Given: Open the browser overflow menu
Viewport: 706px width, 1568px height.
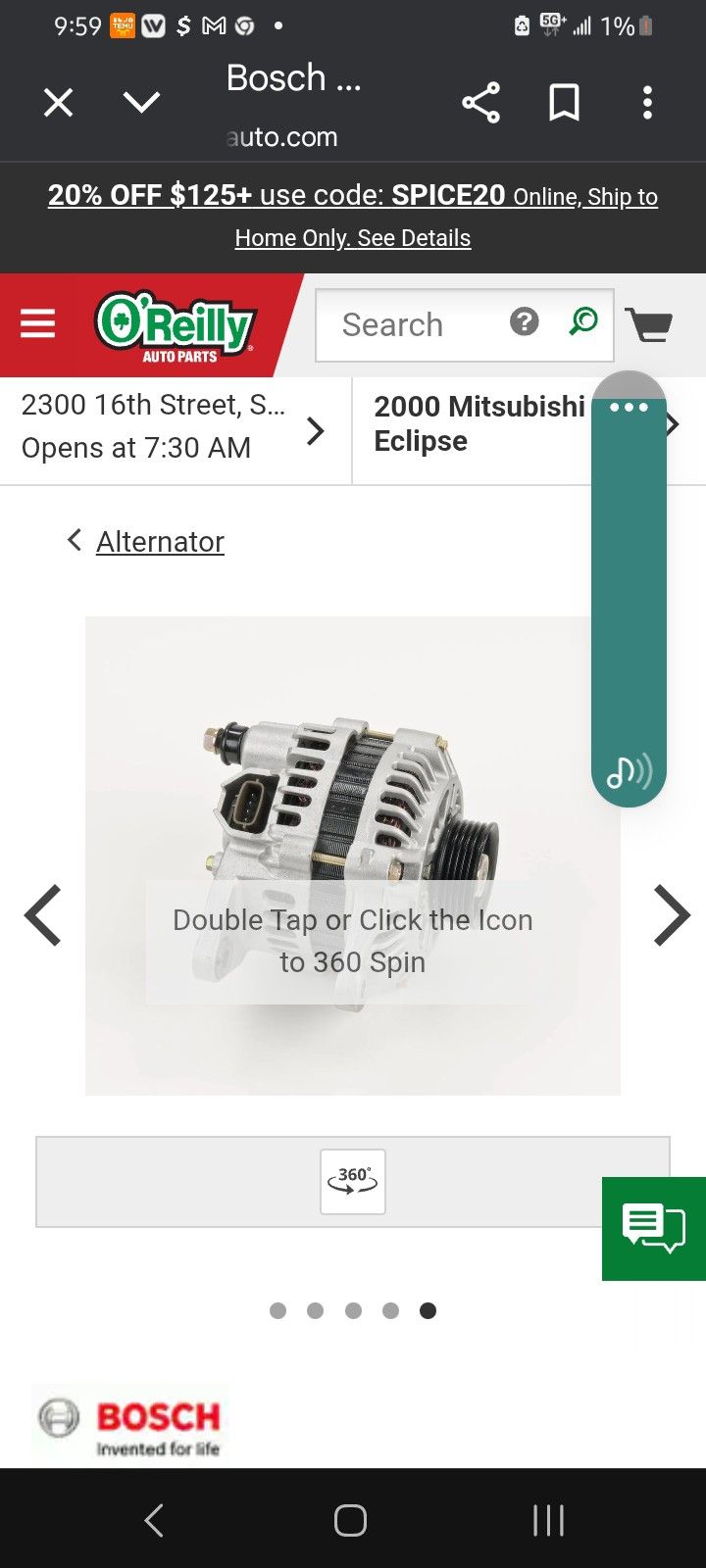Looking at the screenshot, I should [x=647, y=102].
